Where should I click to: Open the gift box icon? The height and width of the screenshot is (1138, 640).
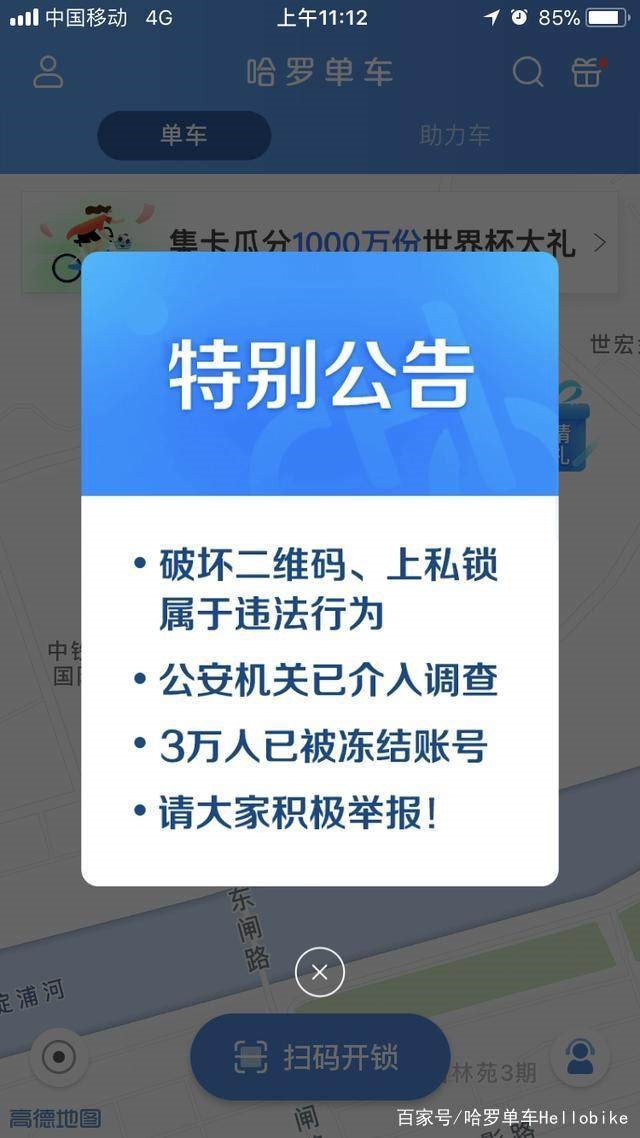(587, 72)
